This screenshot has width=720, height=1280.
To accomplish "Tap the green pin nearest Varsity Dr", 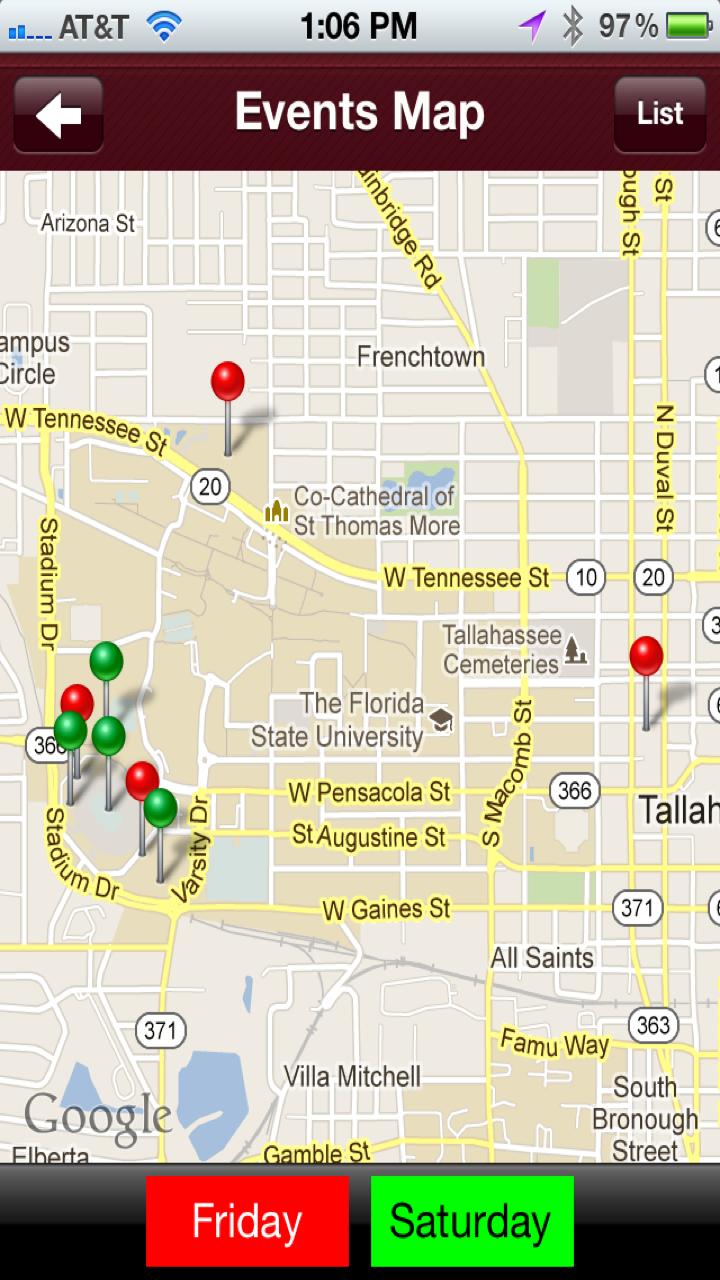I will coord(160,809).
